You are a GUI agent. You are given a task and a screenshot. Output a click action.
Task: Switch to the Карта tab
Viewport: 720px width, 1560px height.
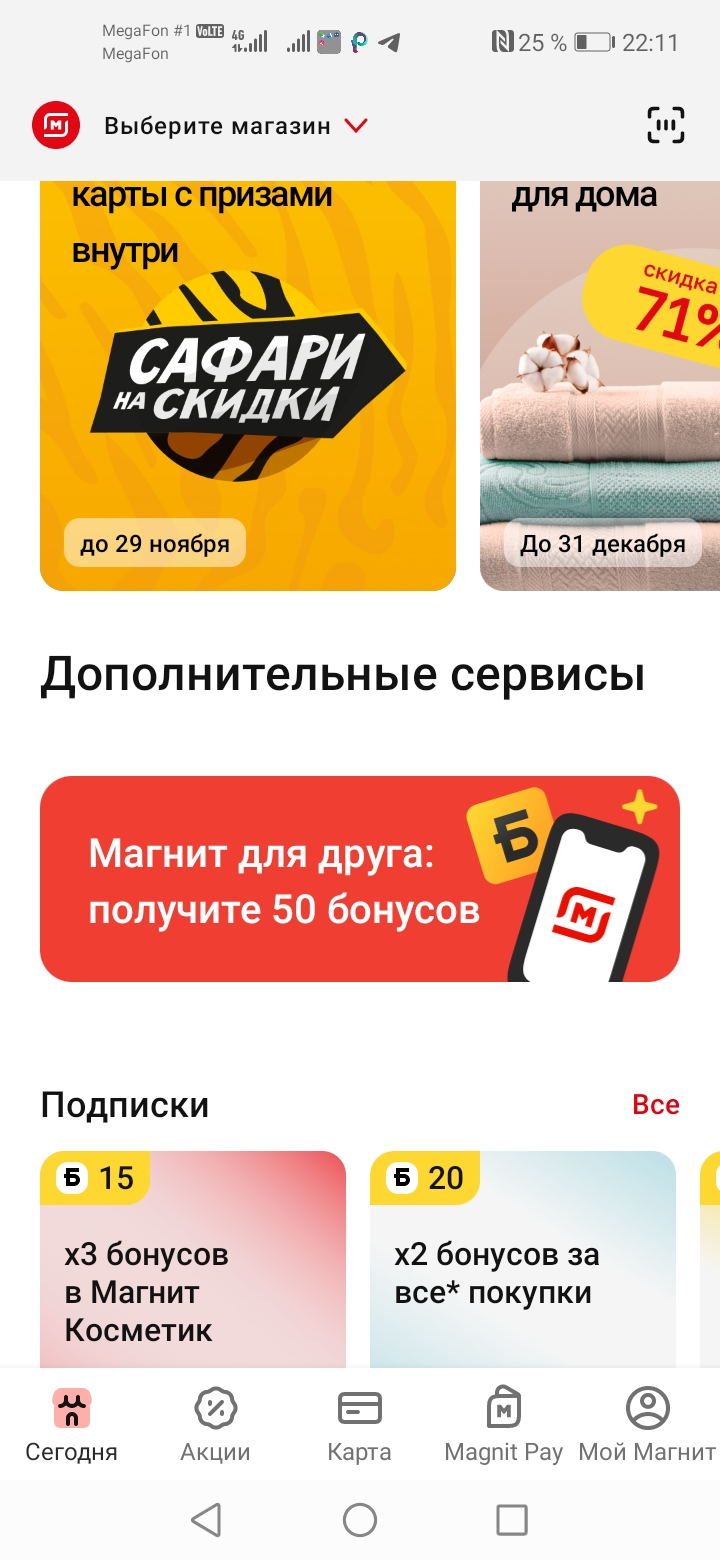tap(359, 1425)
